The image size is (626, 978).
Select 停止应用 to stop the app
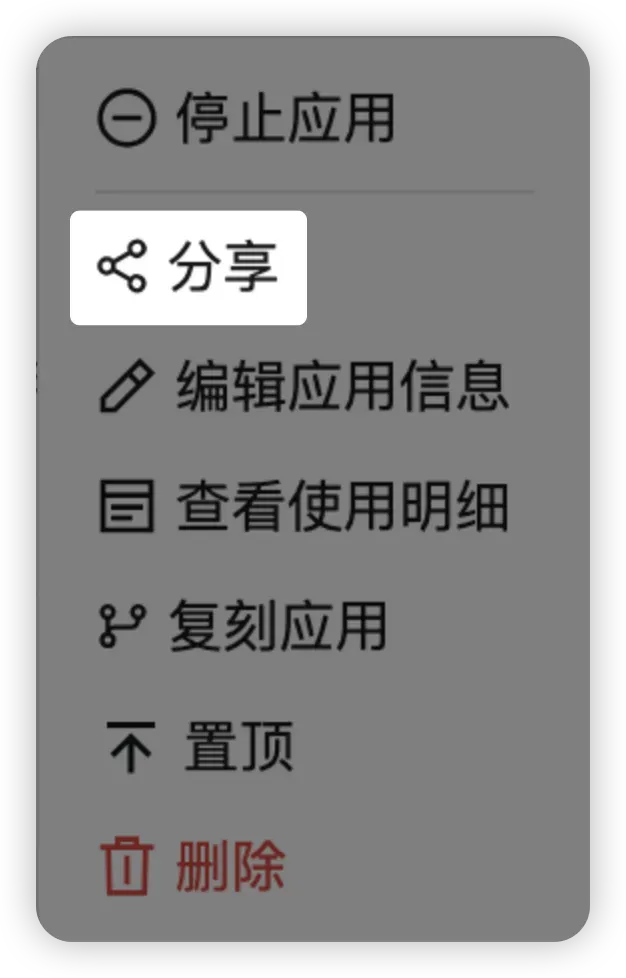(247, 119)
